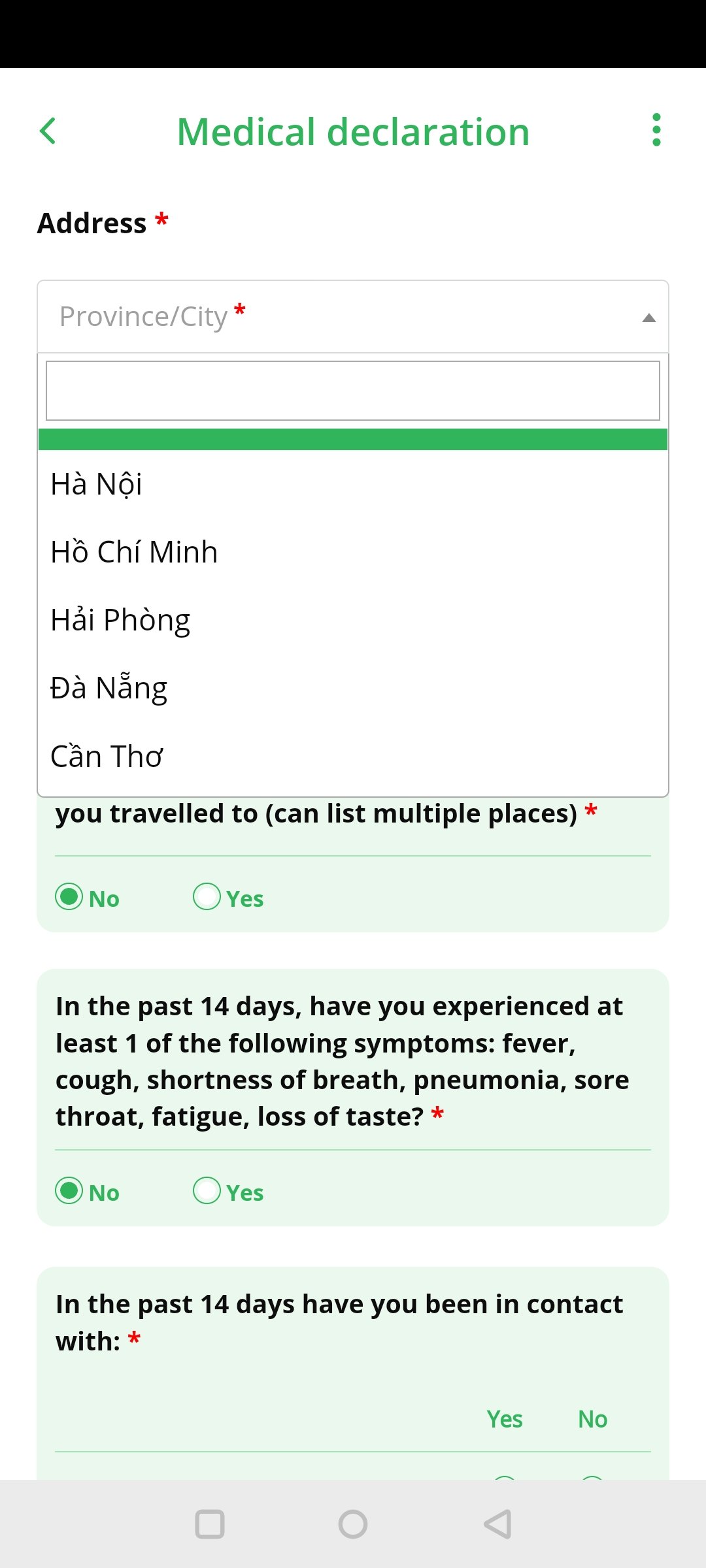Mark Yes for symptoms question
This screenshot has height=1568, width=706.
[x=228, y=1192]
